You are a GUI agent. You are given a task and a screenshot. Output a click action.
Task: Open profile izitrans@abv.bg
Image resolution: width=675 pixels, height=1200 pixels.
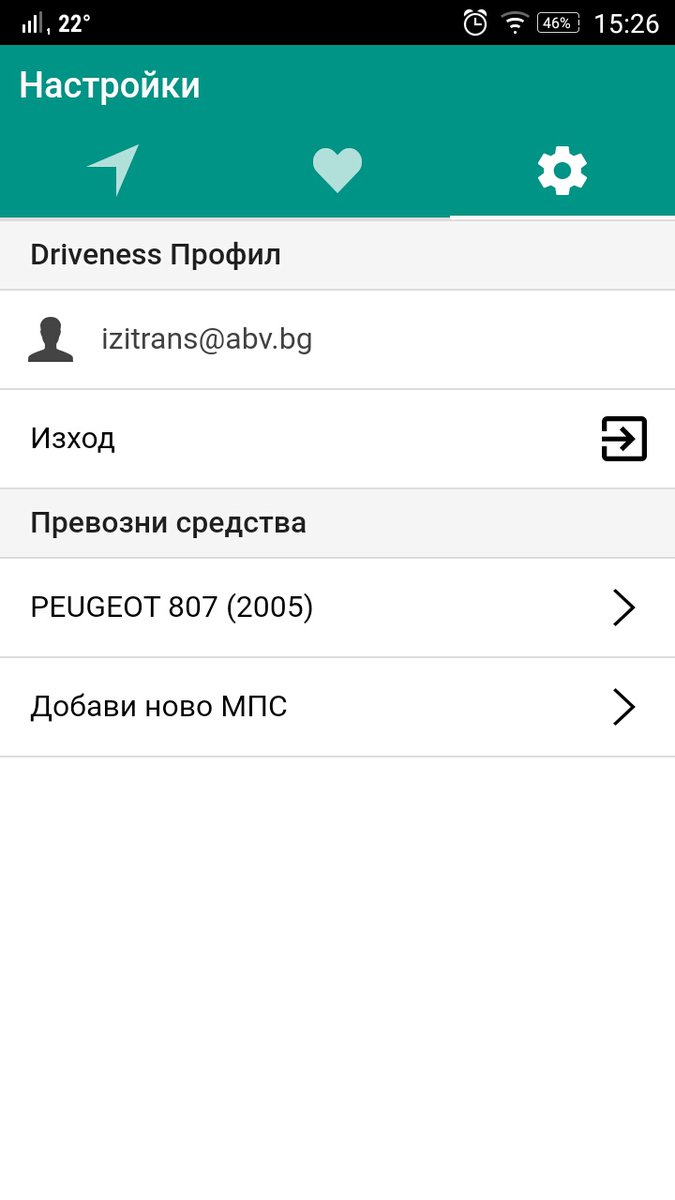[x=207, y=340]
